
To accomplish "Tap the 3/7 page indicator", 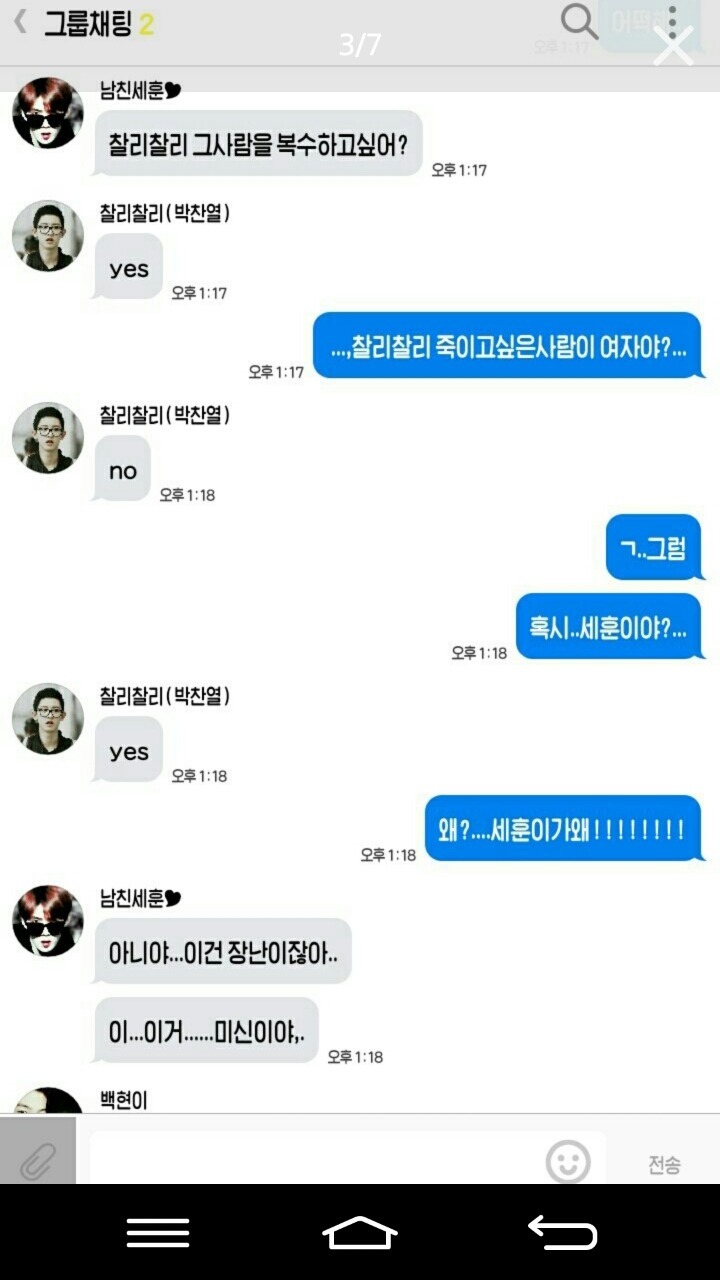I will (x=359, y=44).
